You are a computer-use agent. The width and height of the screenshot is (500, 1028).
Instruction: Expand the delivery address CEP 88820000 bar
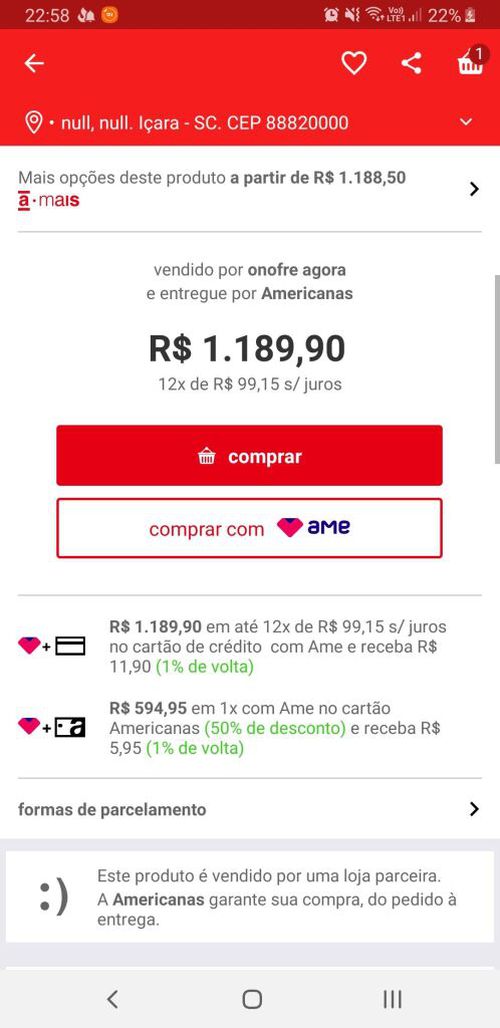(250, 123)
